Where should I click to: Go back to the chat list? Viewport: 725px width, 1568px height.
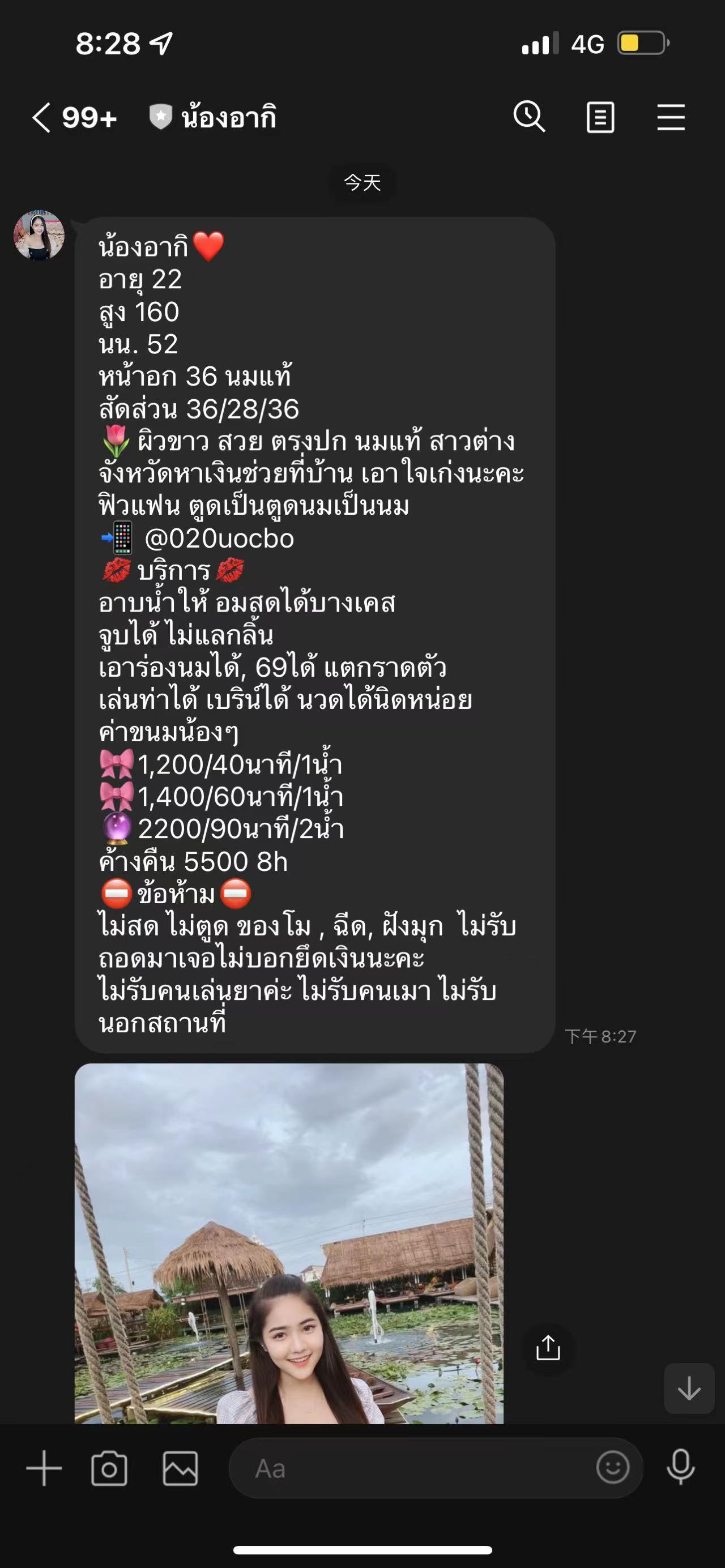(40, 117)
